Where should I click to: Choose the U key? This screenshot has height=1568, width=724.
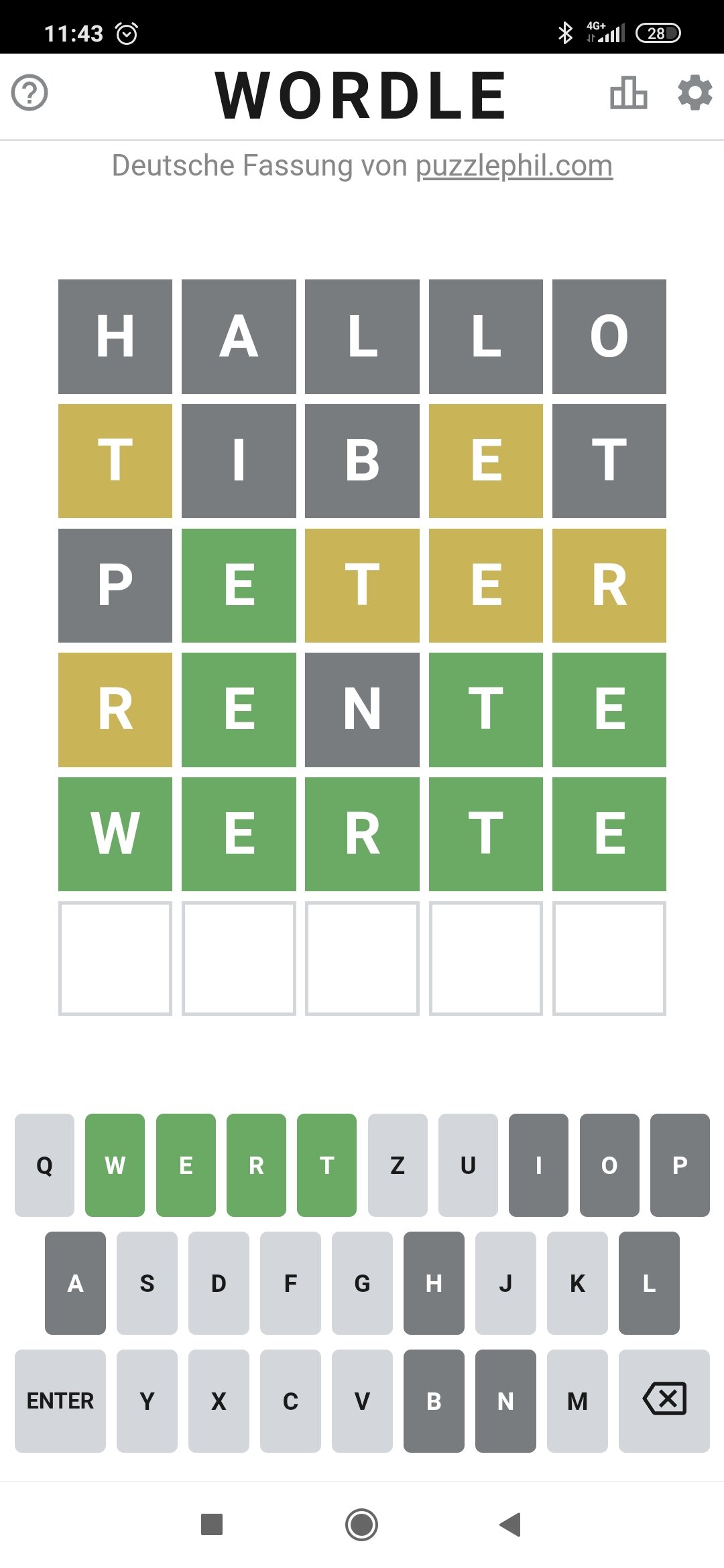[x=468, y=1165]
